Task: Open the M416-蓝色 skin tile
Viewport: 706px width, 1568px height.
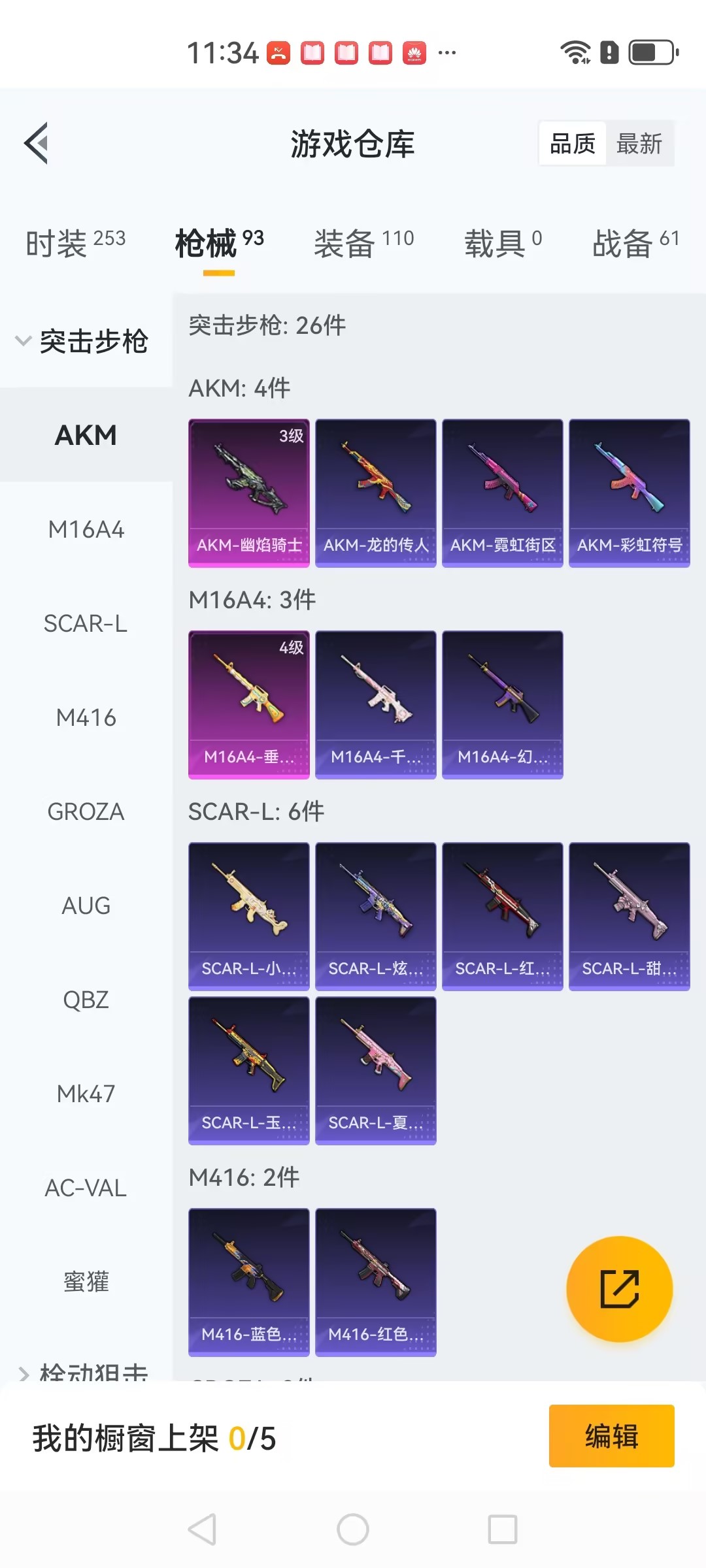Action: point(248,1282)
